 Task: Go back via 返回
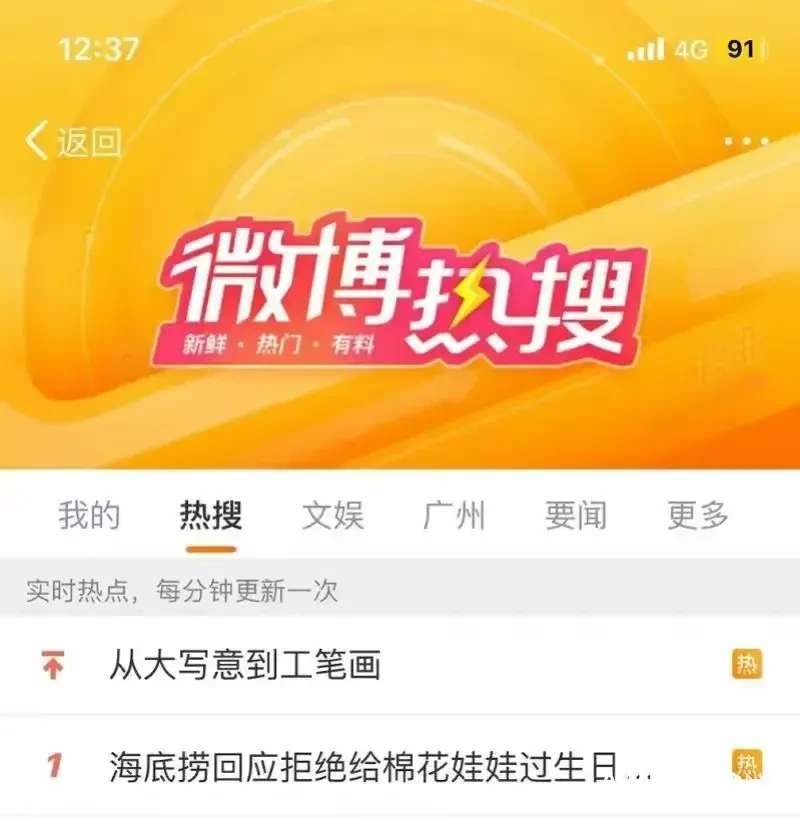(73, 141)
